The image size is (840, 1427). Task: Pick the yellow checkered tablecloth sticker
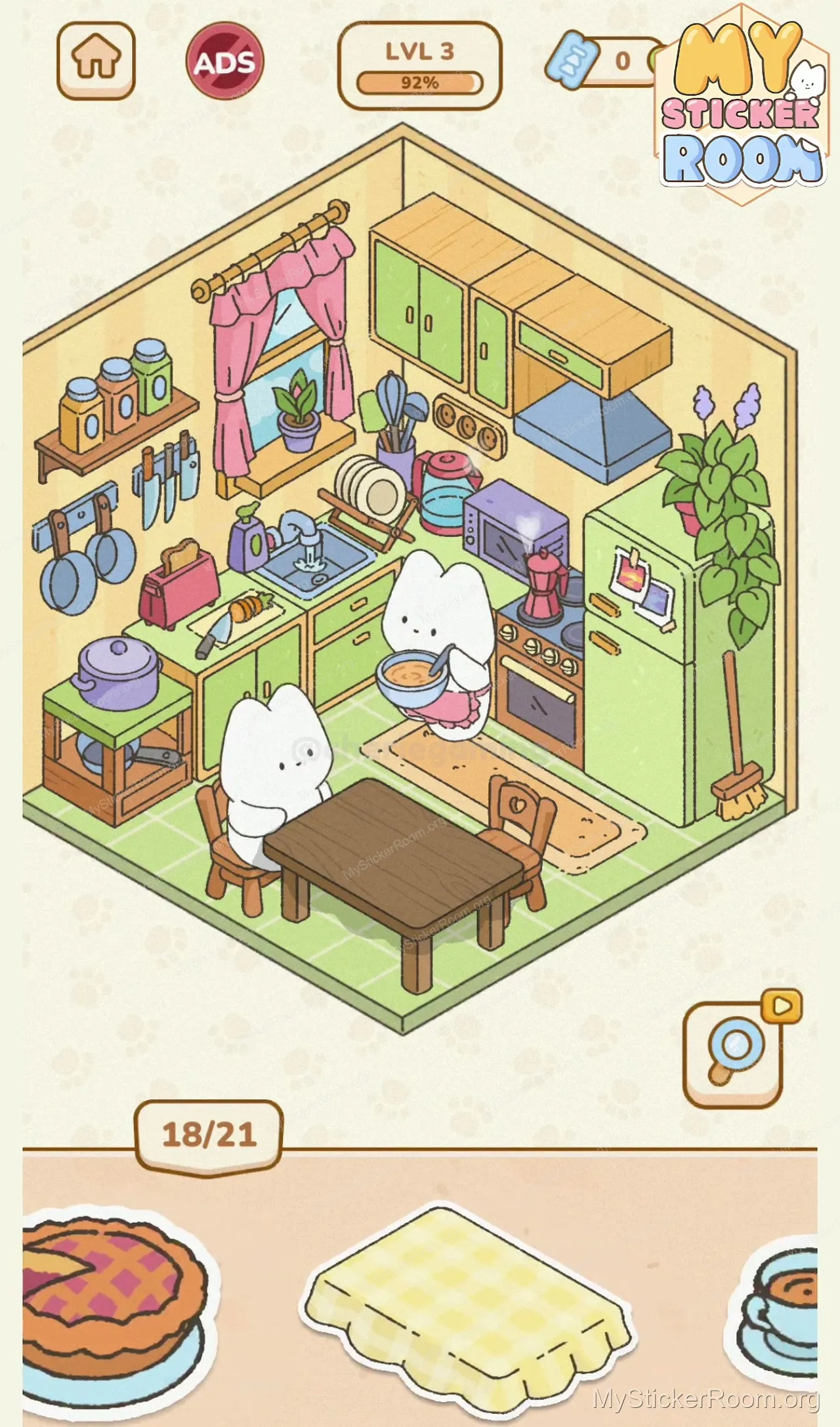[x=467, y=1306]
